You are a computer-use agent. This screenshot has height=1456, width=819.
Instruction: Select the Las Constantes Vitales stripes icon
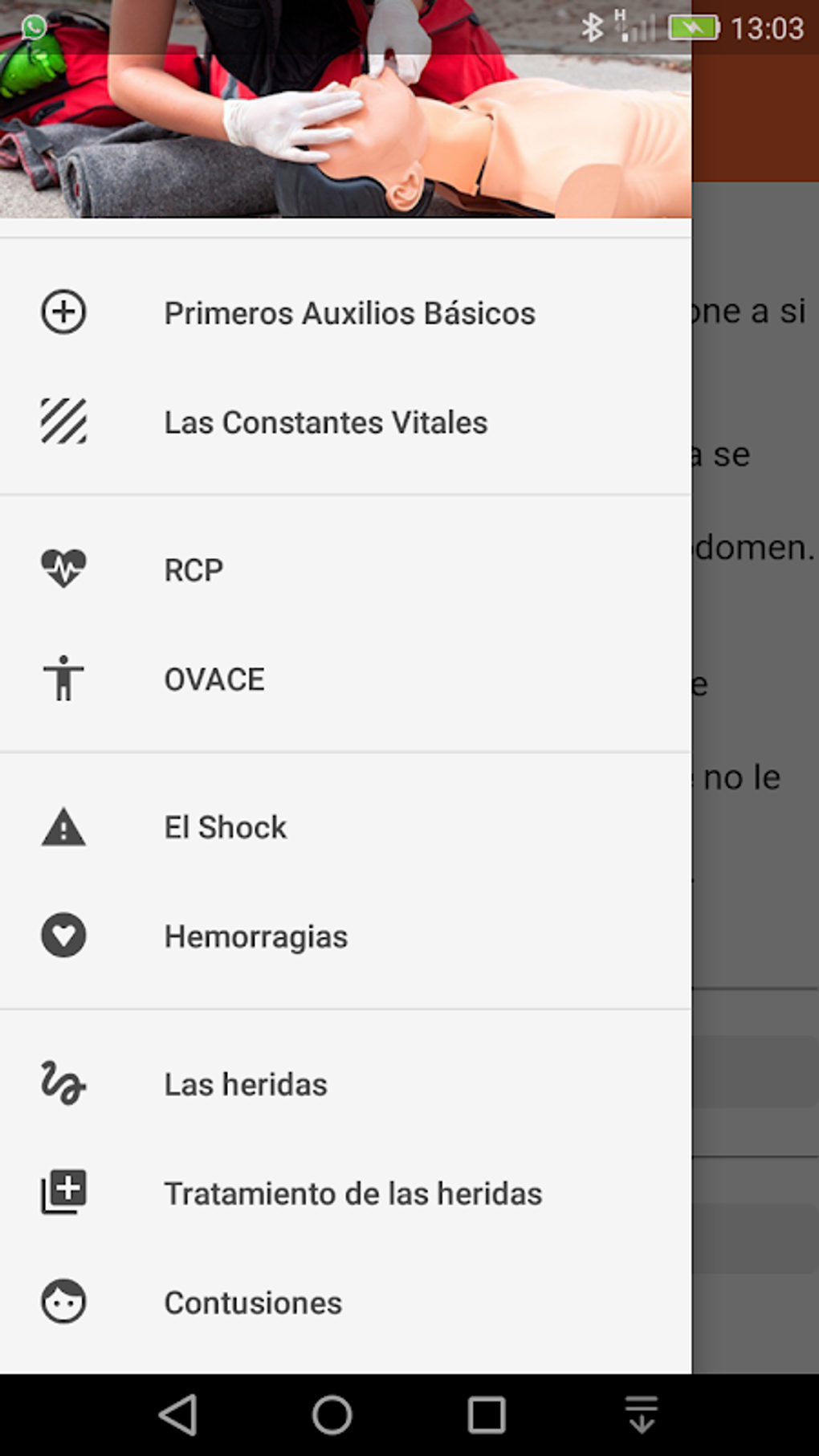click(63, 422)
